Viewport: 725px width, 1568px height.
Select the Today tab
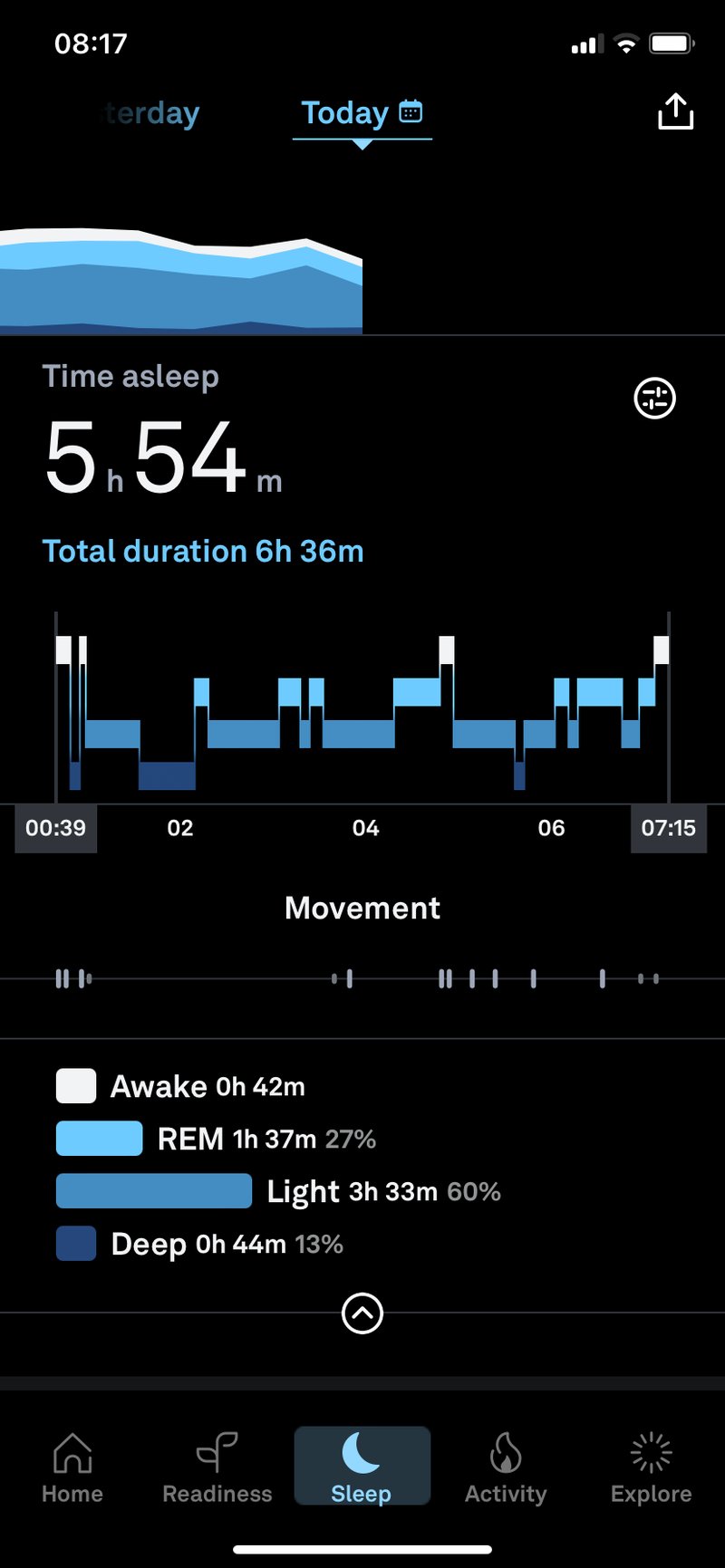344,112
